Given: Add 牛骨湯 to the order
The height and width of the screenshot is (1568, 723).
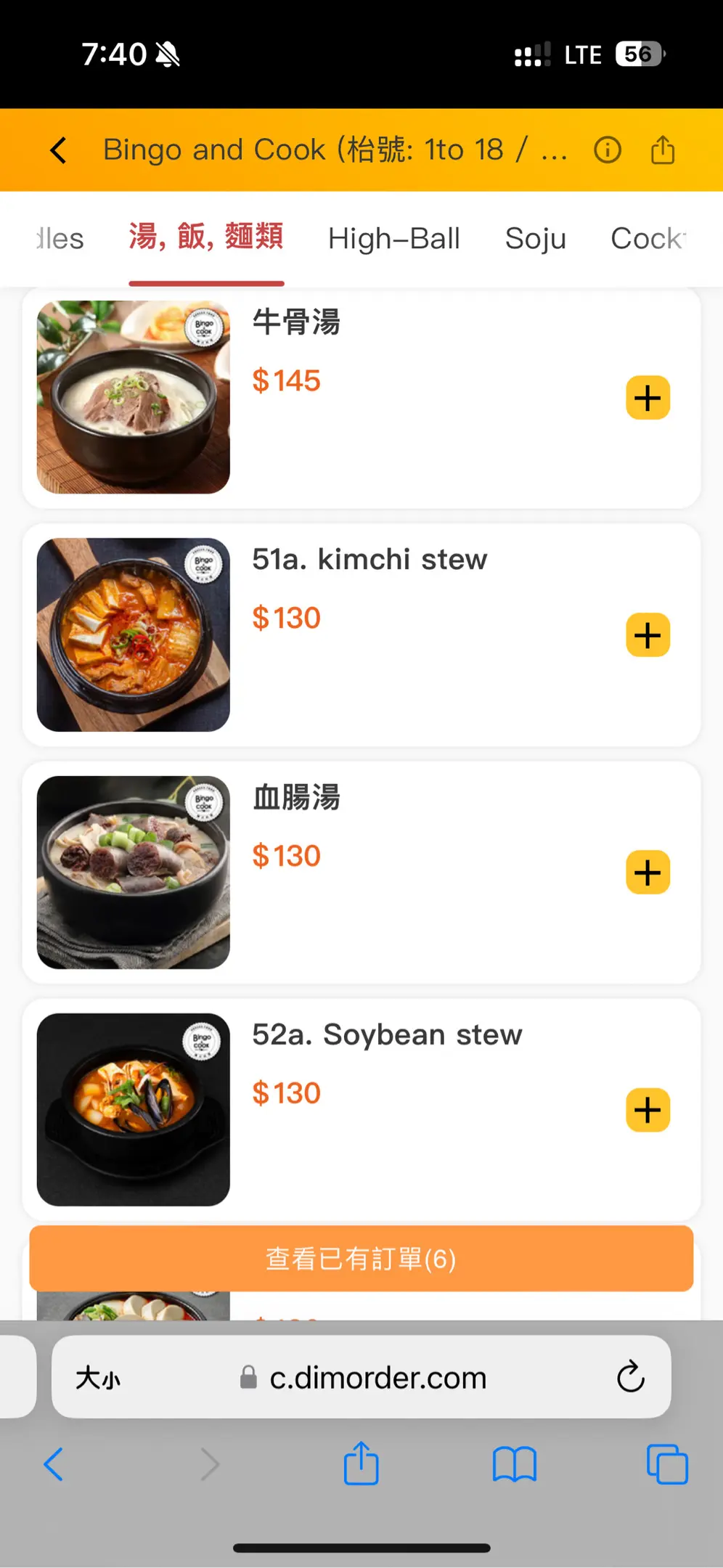Looking at the screenshot, I should coord(648,398).
